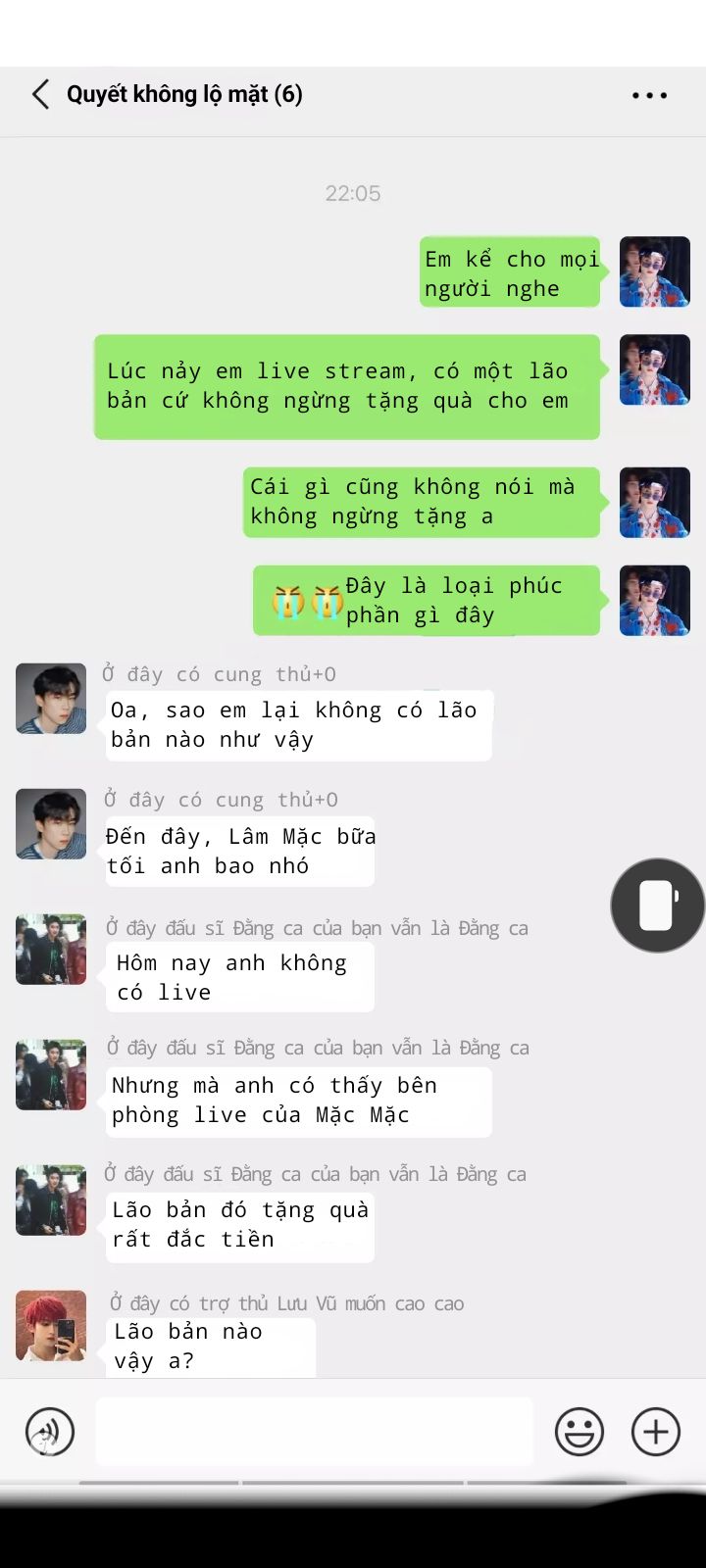Open the emoji picker
Screen dimensions: 706x1568
click(579, 1432)
